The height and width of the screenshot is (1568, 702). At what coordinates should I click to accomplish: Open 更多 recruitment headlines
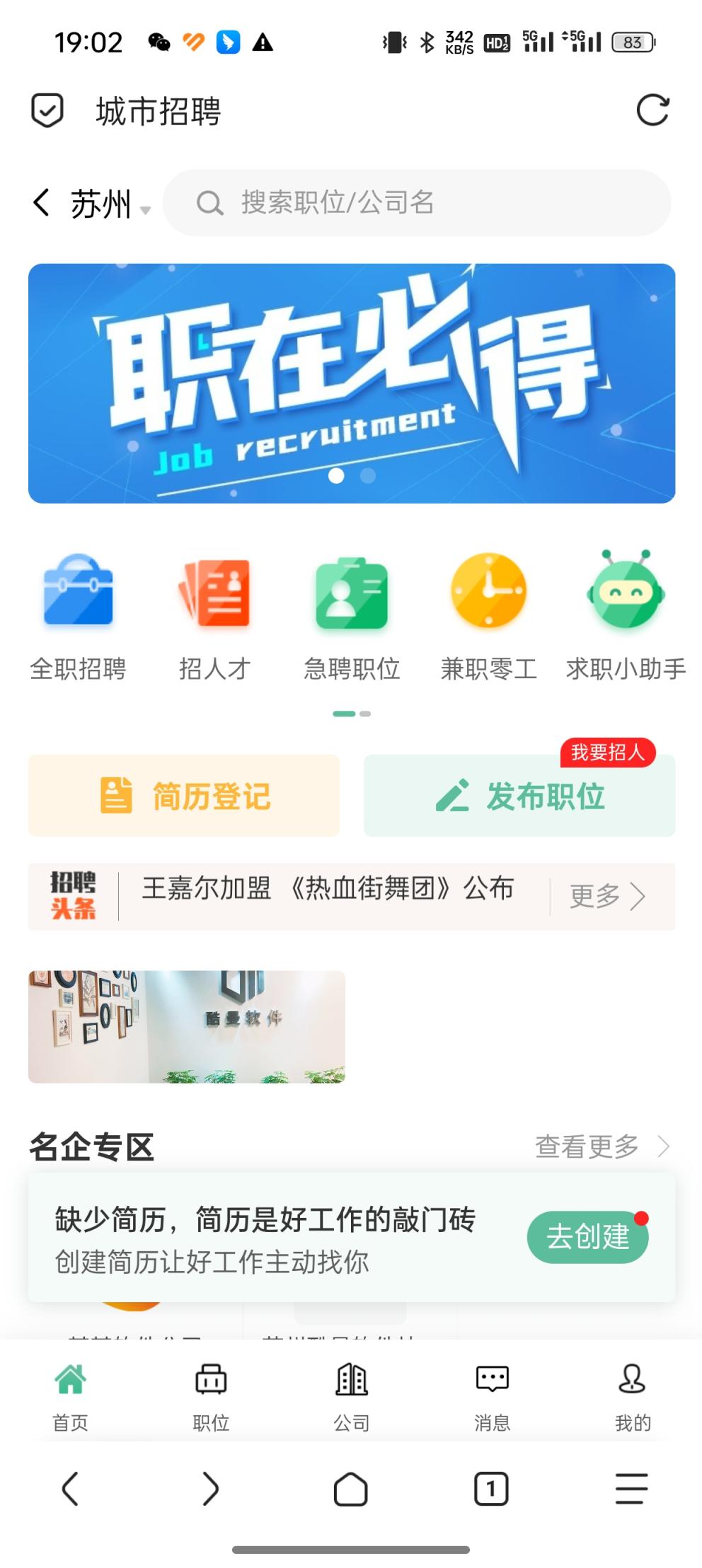point(607,896)
